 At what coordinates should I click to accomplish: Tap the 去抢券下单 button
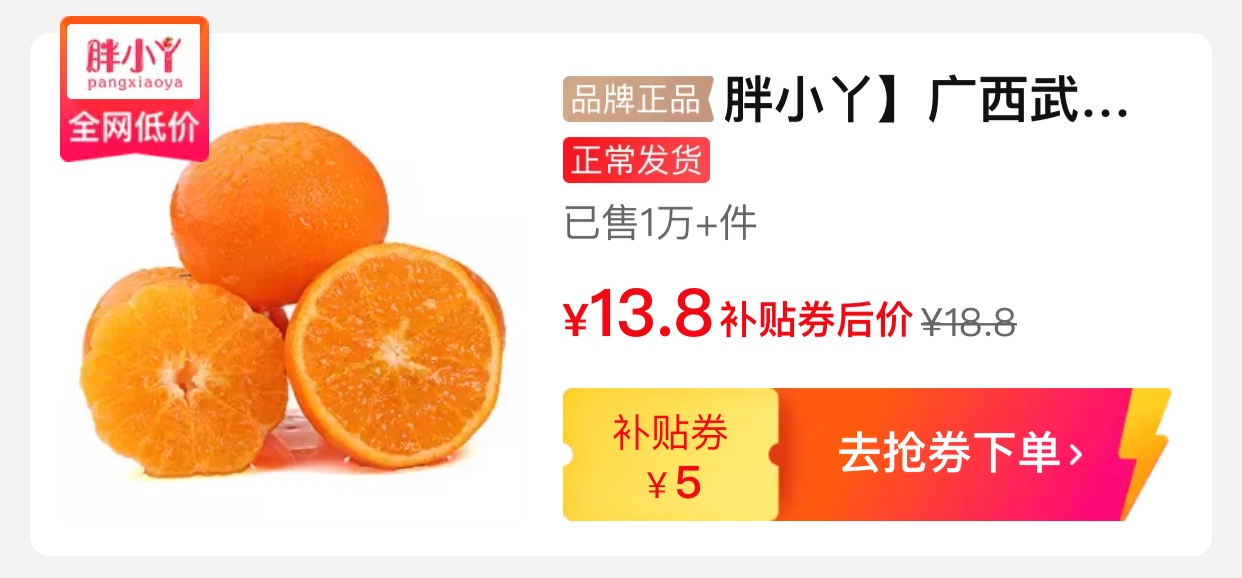(960, 455)
